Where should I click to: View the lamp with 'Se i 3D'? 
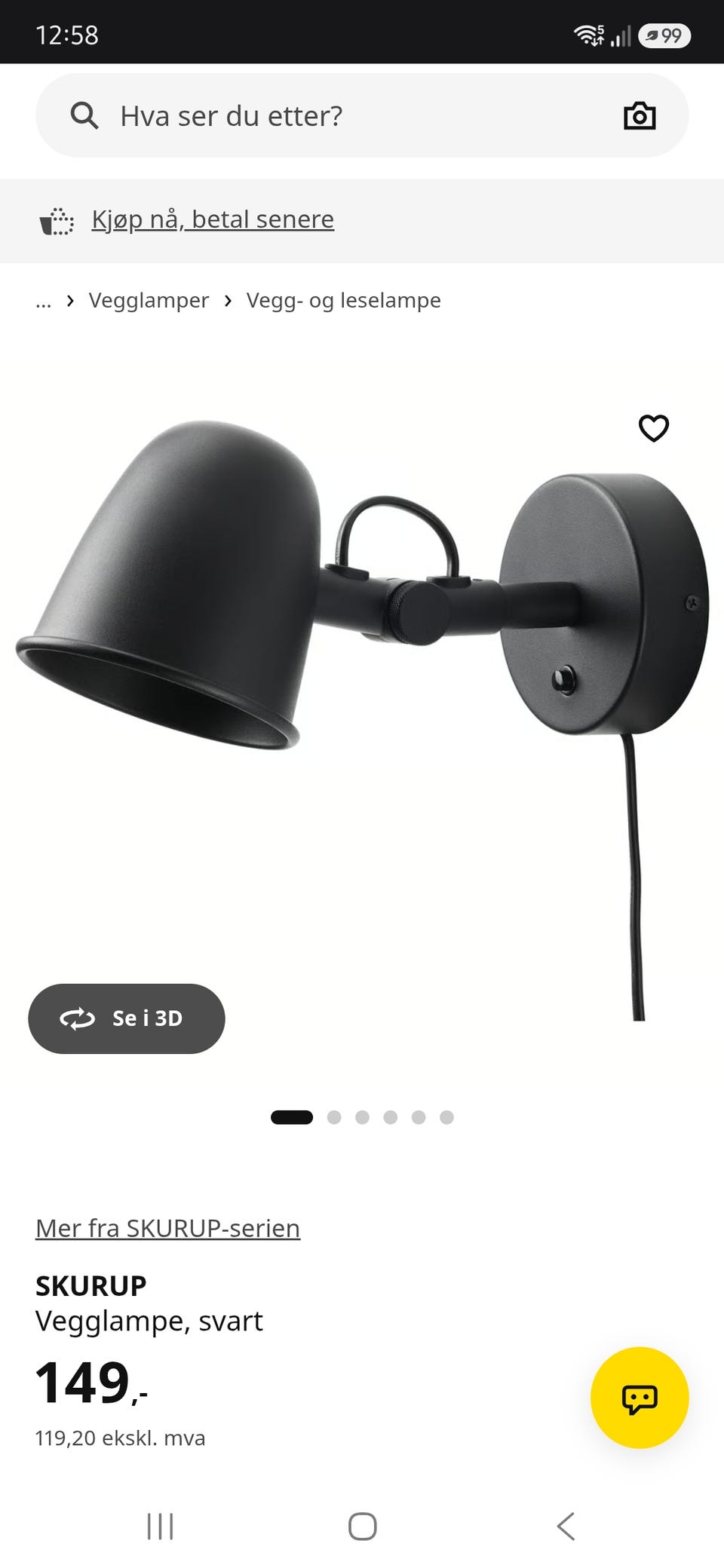127,1018
